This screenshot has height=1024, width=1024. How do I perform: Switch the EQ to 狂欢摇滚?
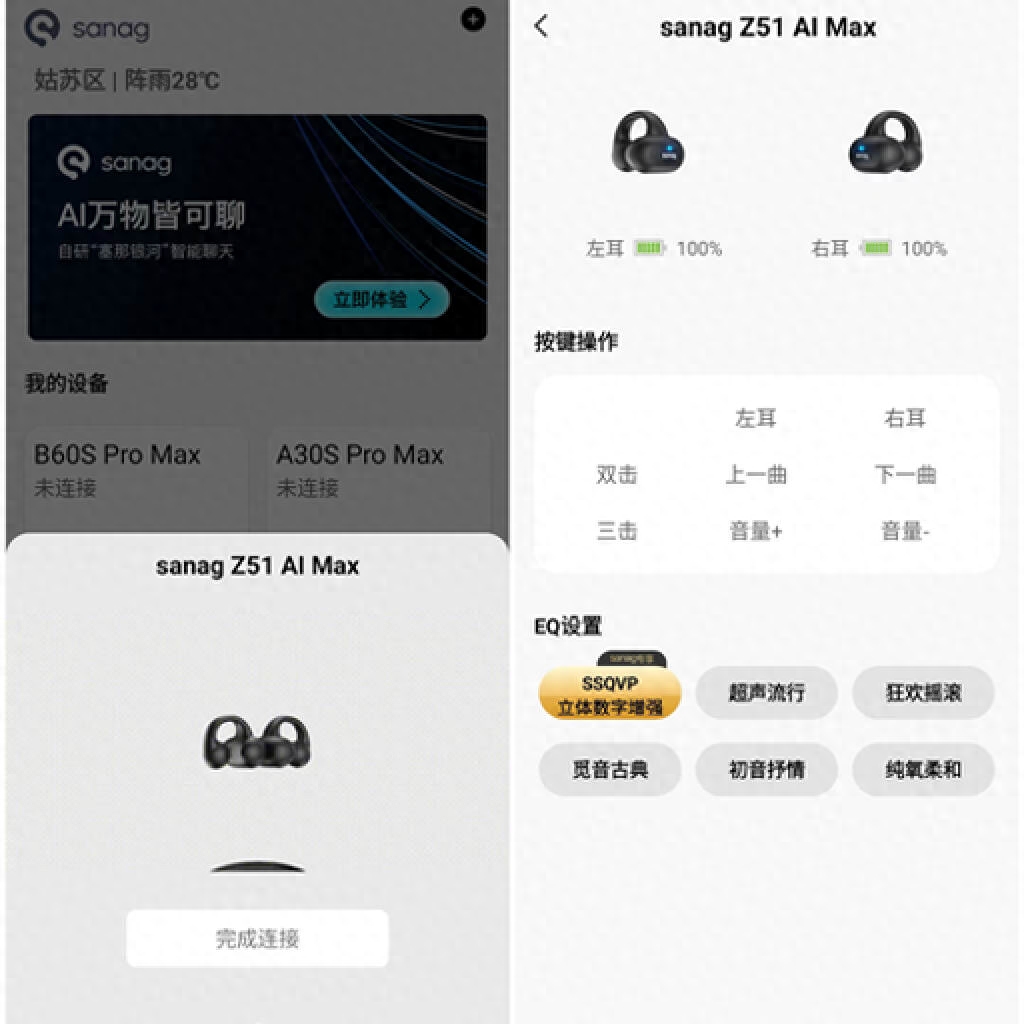(923, 692)
